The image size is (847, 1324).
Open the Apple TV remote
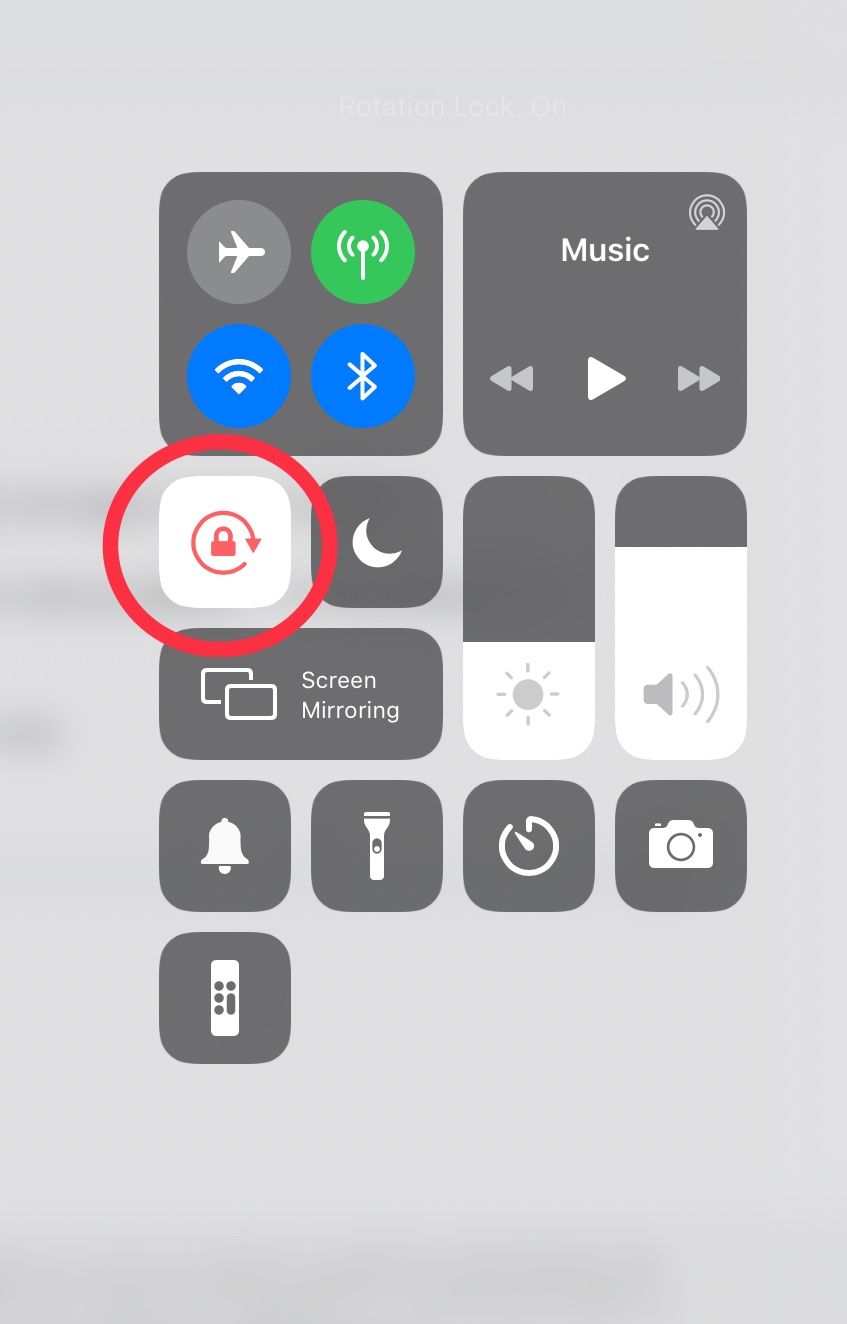coord(225,998)
